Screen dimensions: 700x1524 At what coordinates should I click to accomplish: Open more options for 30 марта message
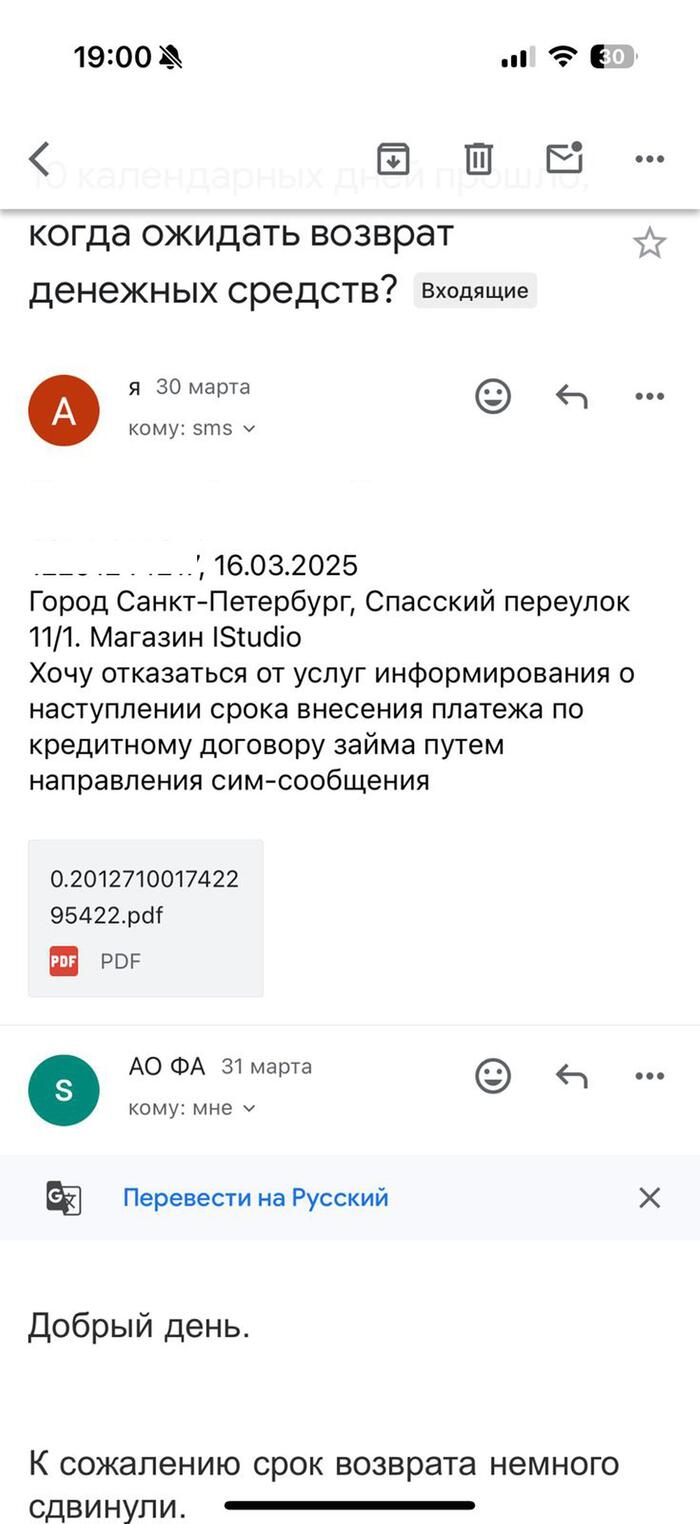point(650,397)
